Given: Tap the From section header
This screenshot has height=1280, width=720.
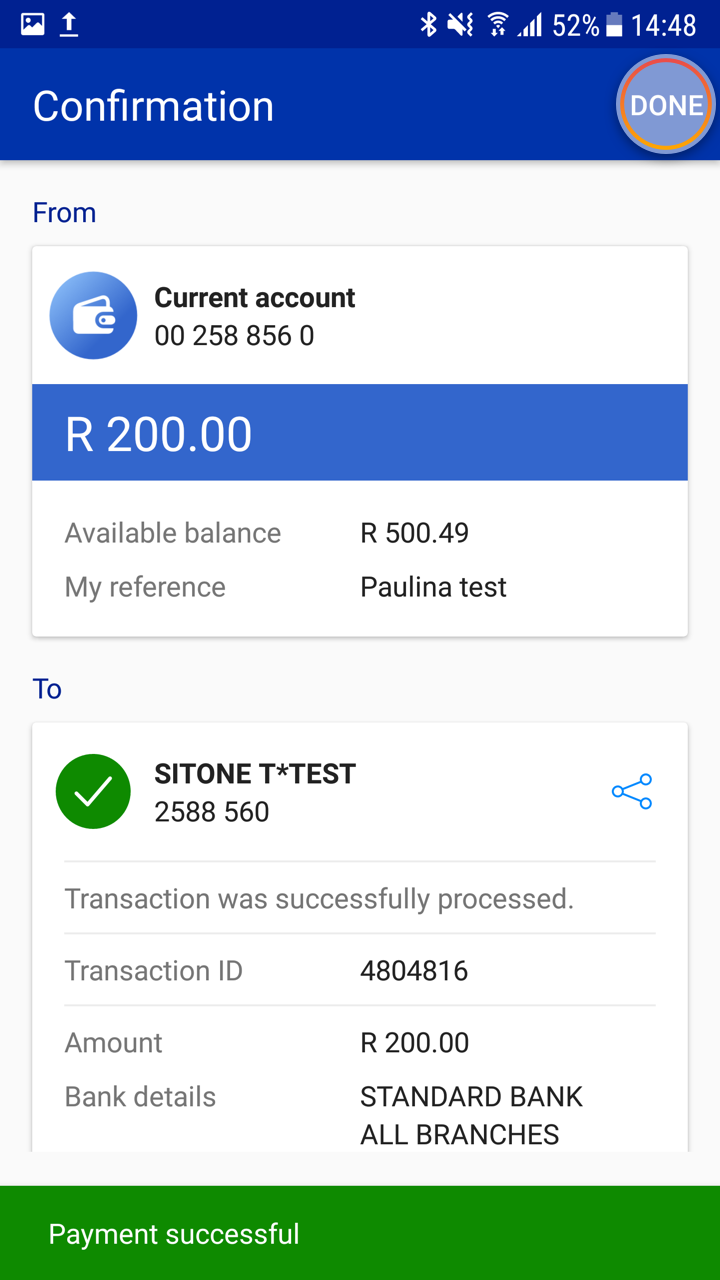Looking at the screenshot, I should click(x=64, y=212).
